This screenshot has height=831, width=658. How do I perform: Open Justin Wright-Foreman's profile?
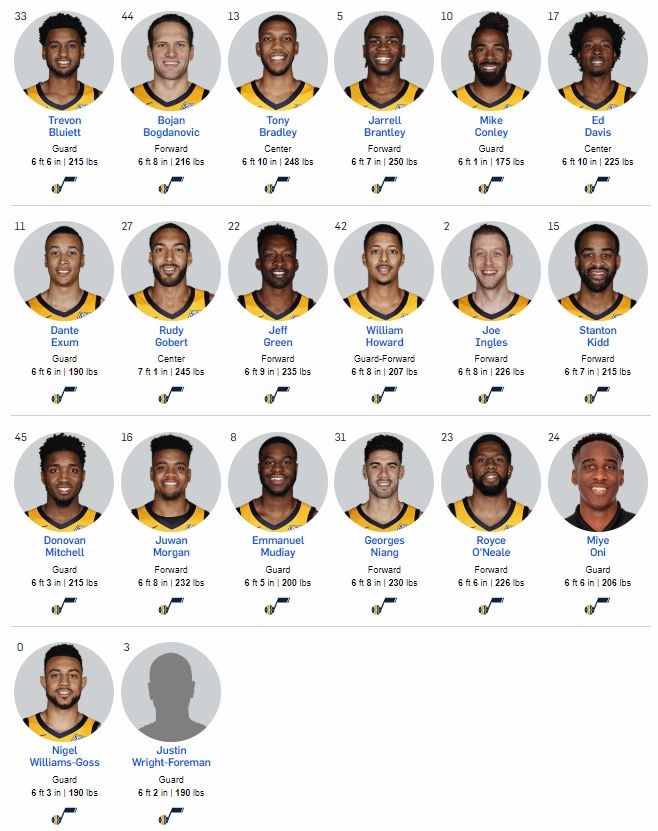pyautogui.click(x=171, y=756)
